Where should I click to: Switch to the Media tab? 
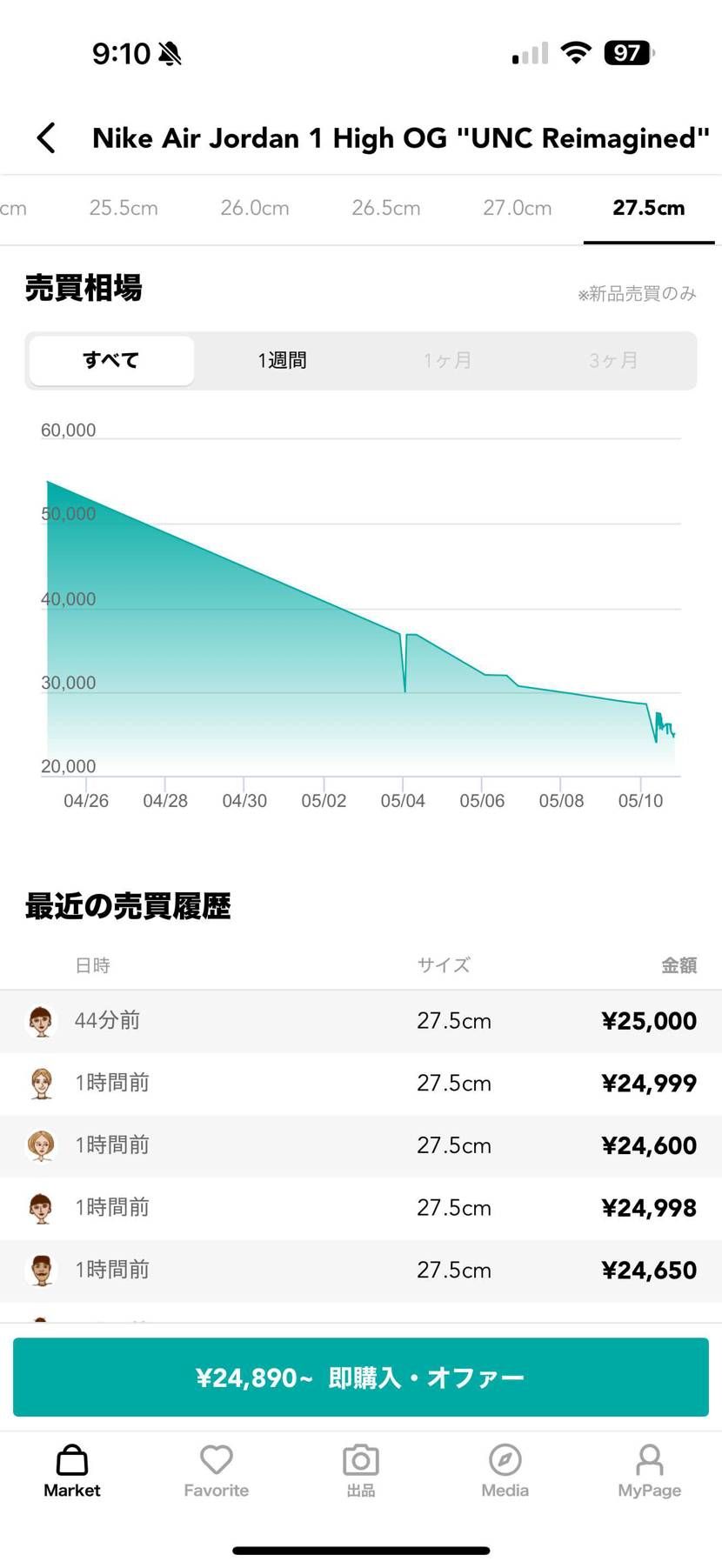click(505, 1471)
